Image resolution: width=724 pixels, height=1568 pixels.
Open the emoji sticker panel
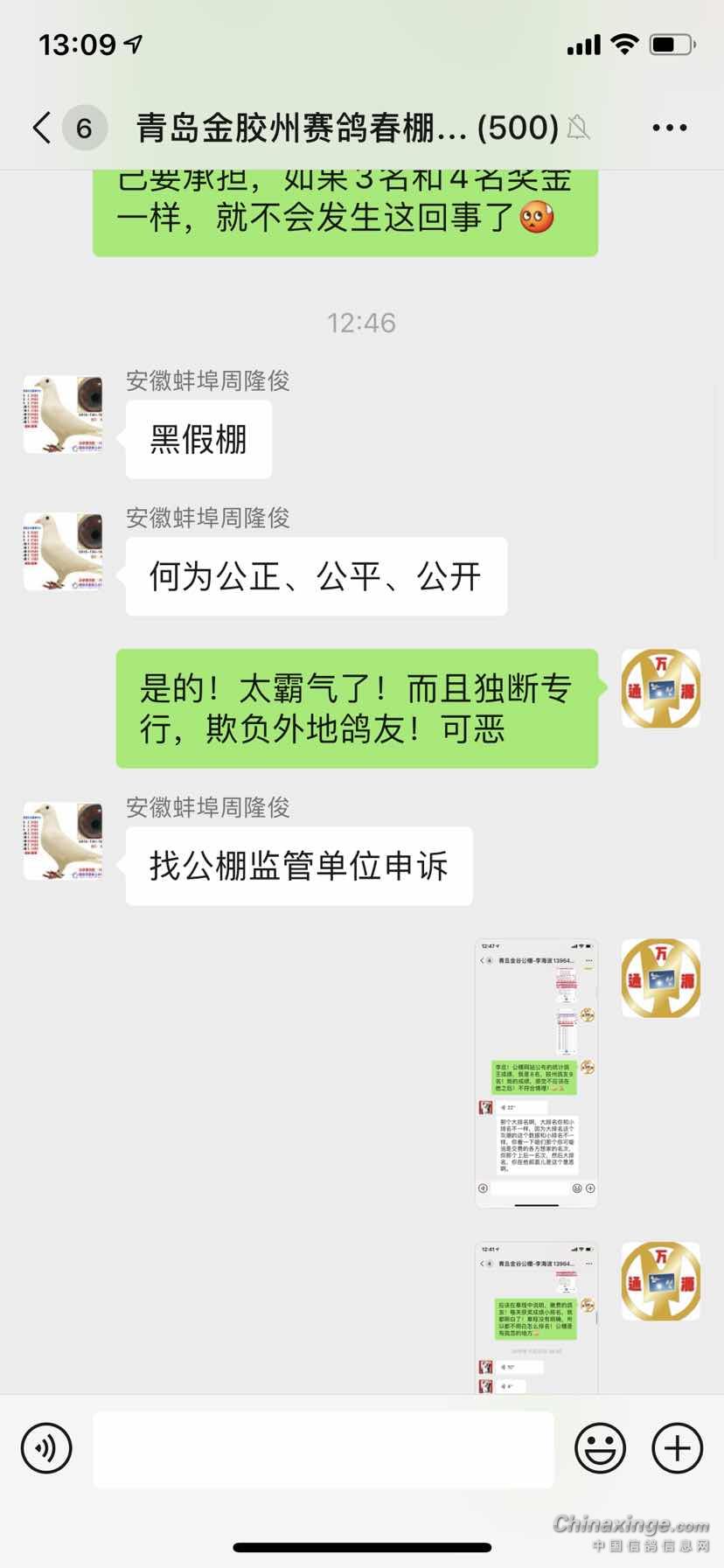click(x=600, y=1448)
